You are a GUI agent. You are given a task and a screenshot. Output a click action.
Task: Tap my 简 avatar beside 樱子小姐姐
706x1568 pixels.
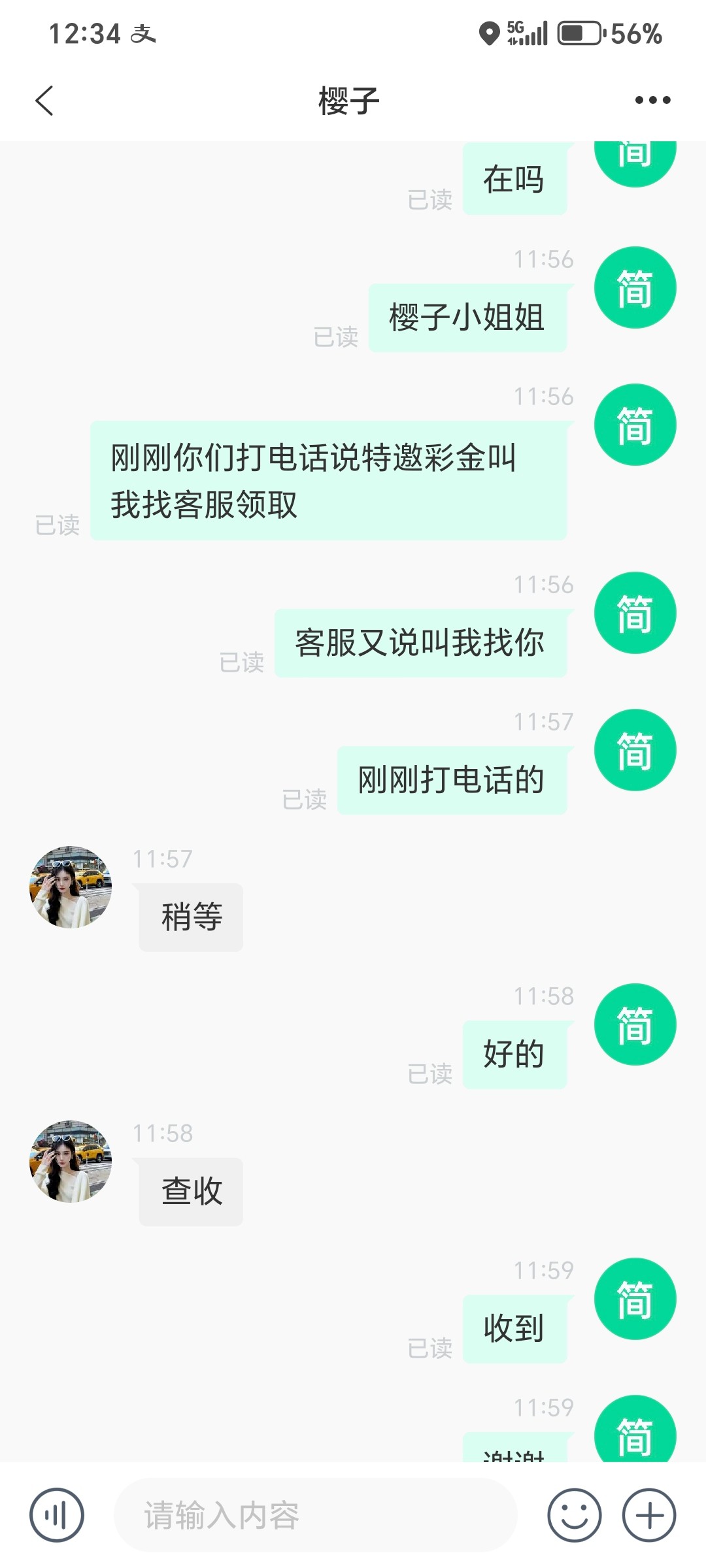pyautogui.click(x=635, y=287)
